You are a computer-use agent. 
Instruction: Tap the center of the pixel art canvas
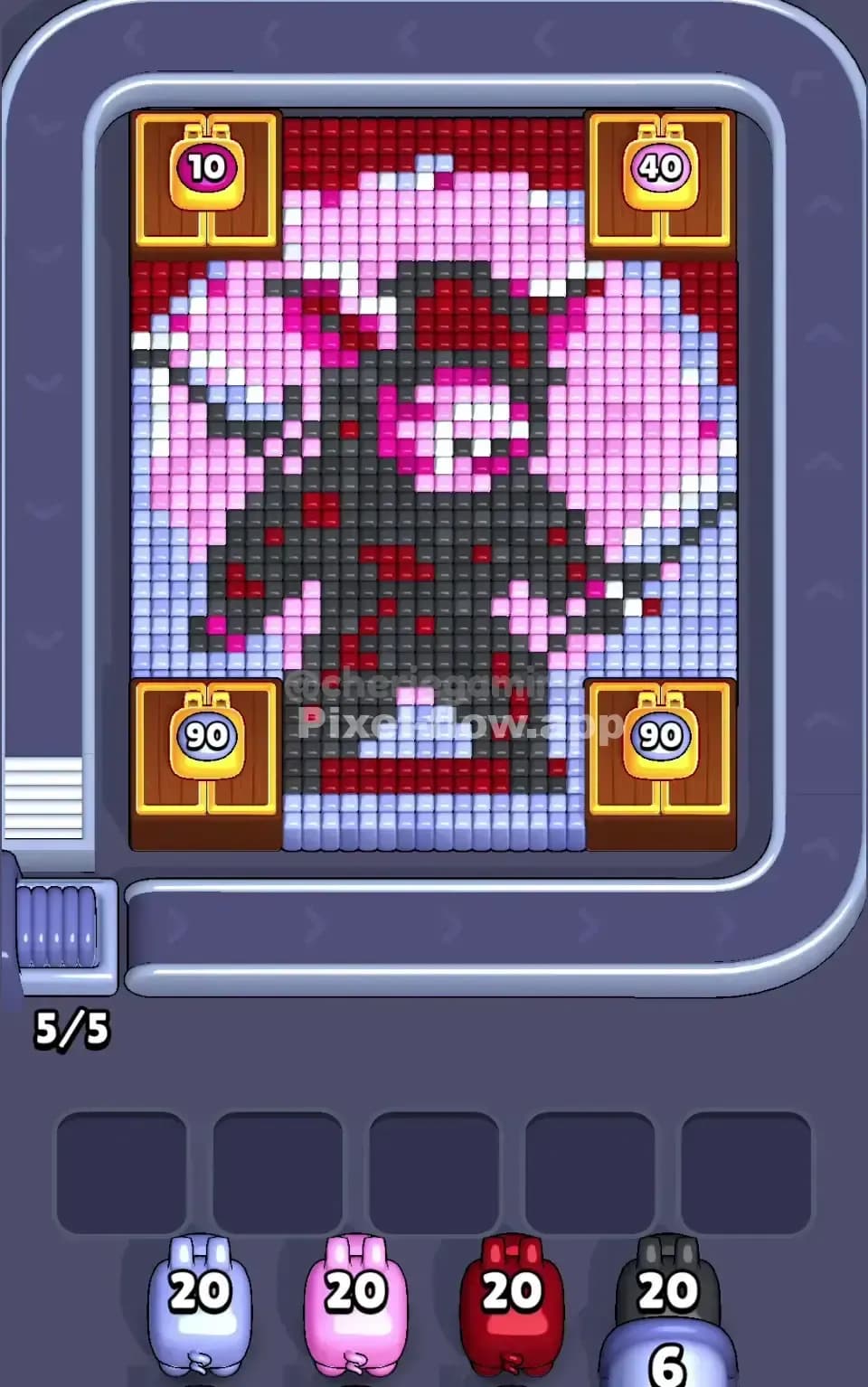point(434,479)
